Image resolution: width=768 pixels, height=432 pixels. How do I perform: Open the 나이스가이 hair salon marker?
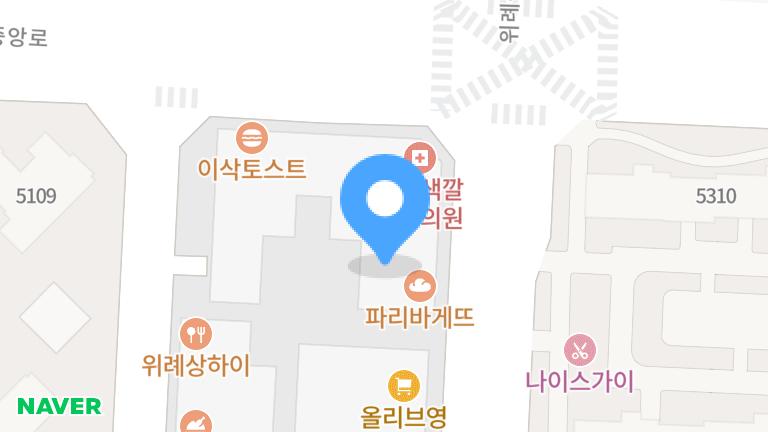click(x=579, y=350)
